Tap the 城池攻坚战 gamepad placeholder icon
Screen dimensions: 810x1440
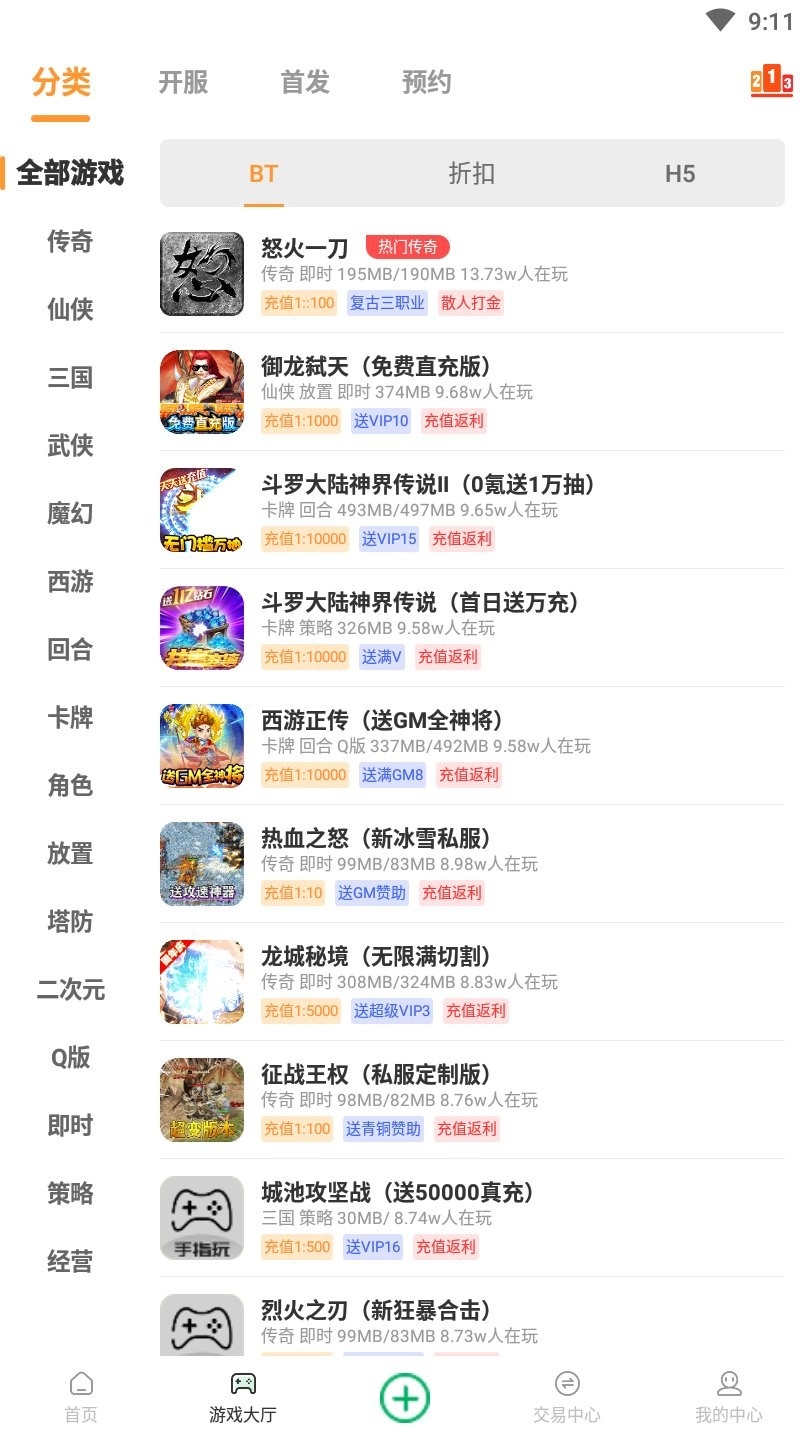(200, 1217)
